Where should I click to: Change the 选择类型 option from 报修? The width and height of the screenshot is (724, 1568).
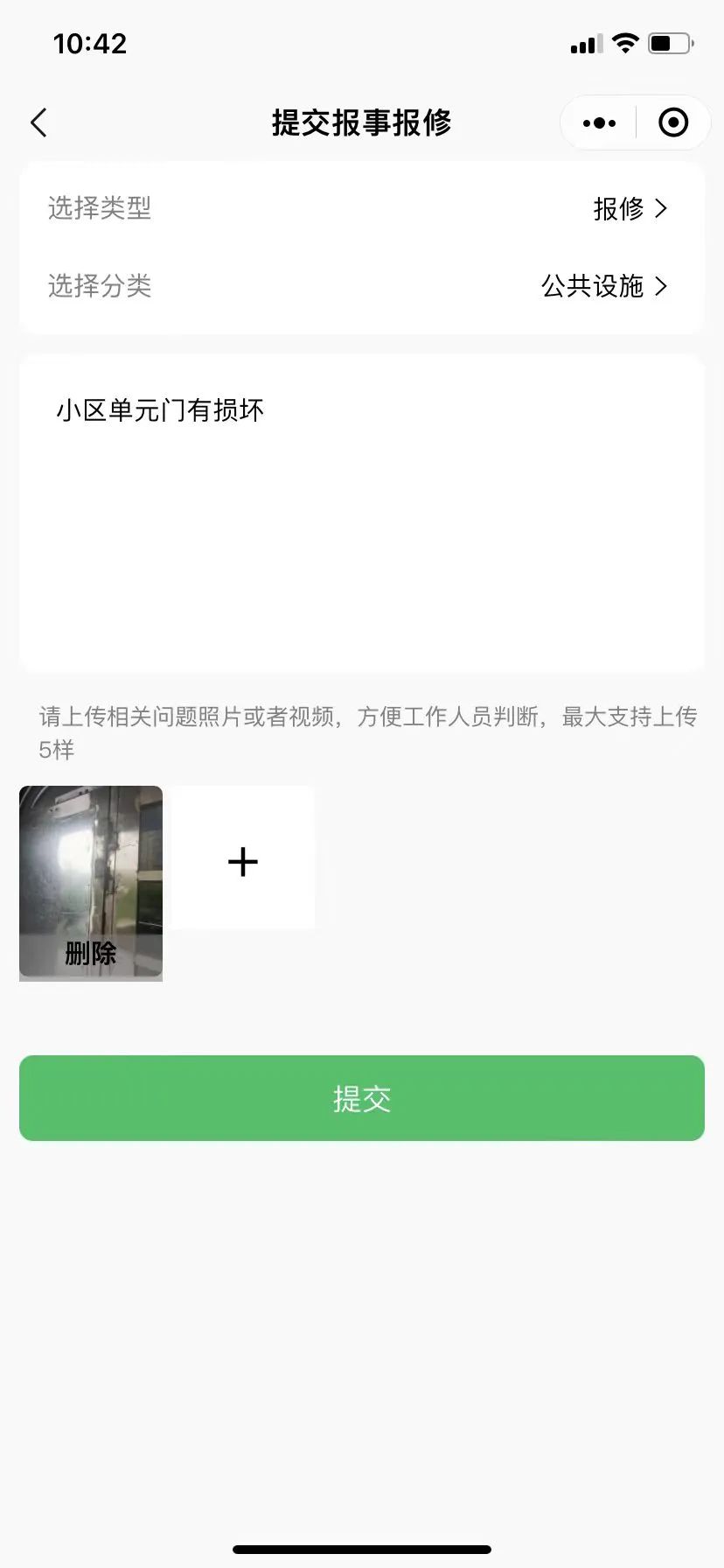(630, 208)
